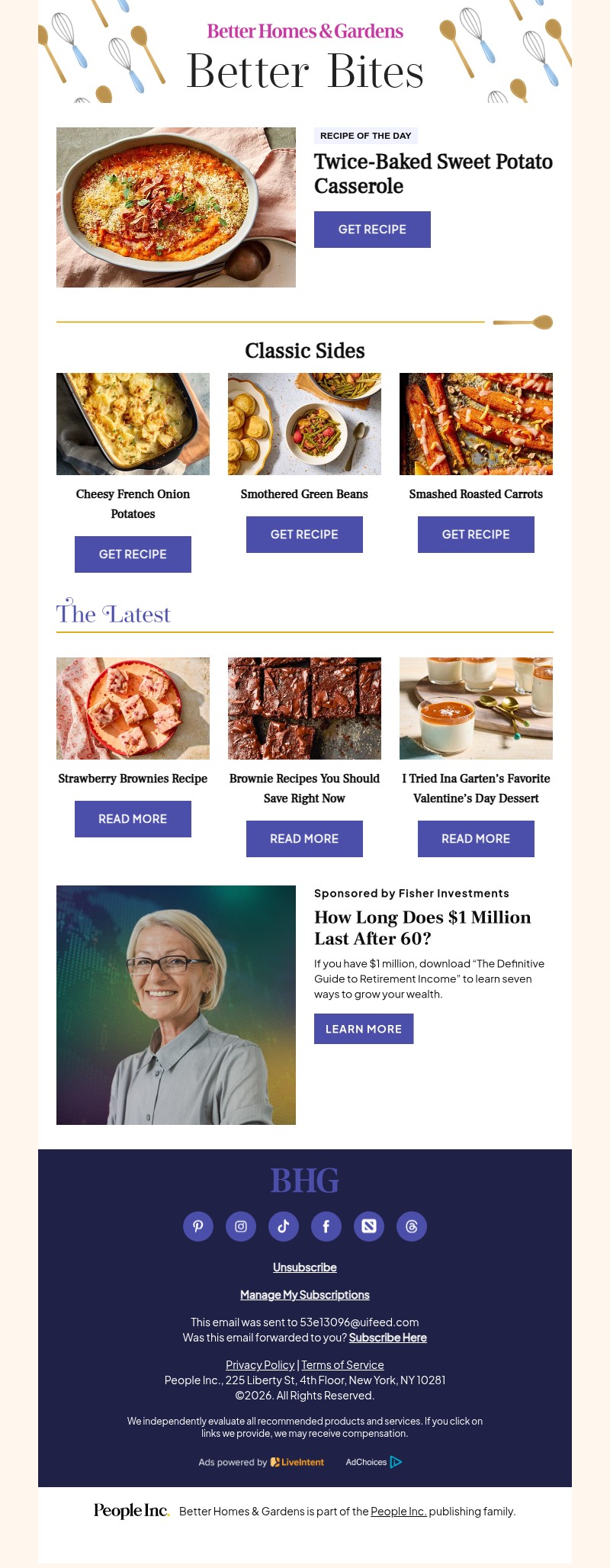Screen dimensions: 610x1568
Task: Tap Learn More on Fisher Investments ad
Action: pyautogui.click(x=364, y=1029)
